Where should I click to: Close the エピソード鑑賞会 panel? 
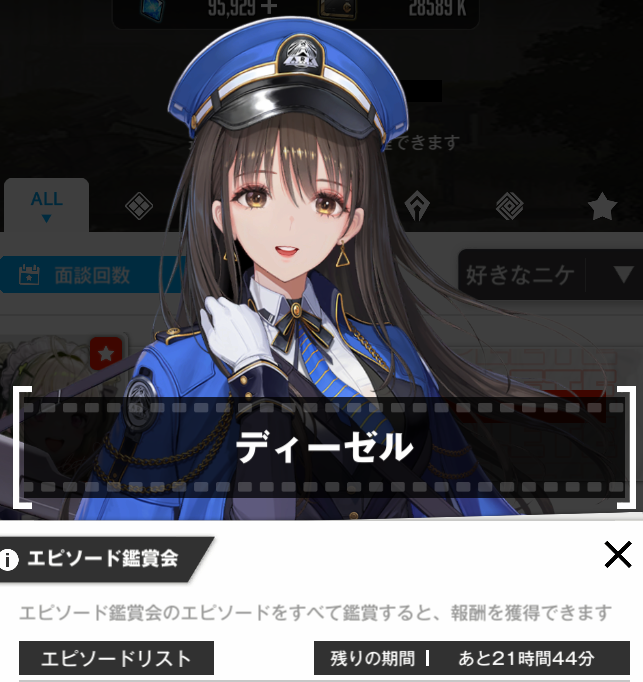(617, 554)
